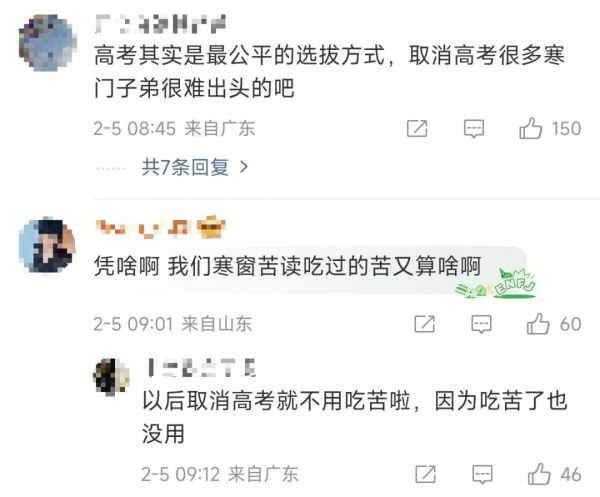Share the comment from 2-5 09:01
This screenshot has width=600, height=497.
coord(424,324)
